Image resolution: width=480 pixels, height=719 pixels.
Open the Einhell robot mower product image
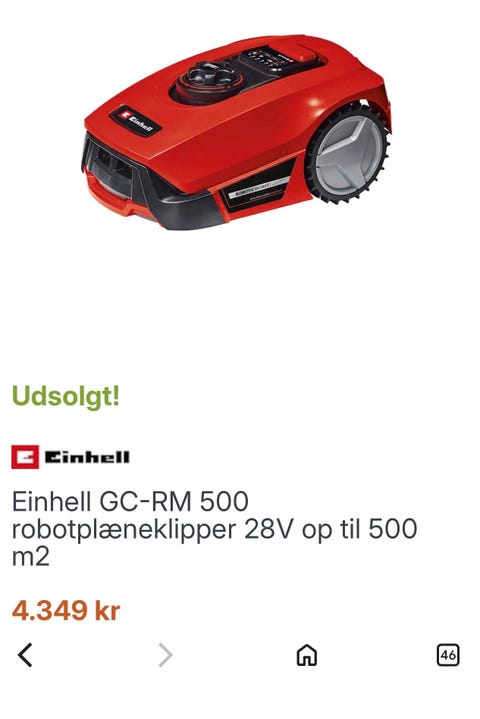236,132
